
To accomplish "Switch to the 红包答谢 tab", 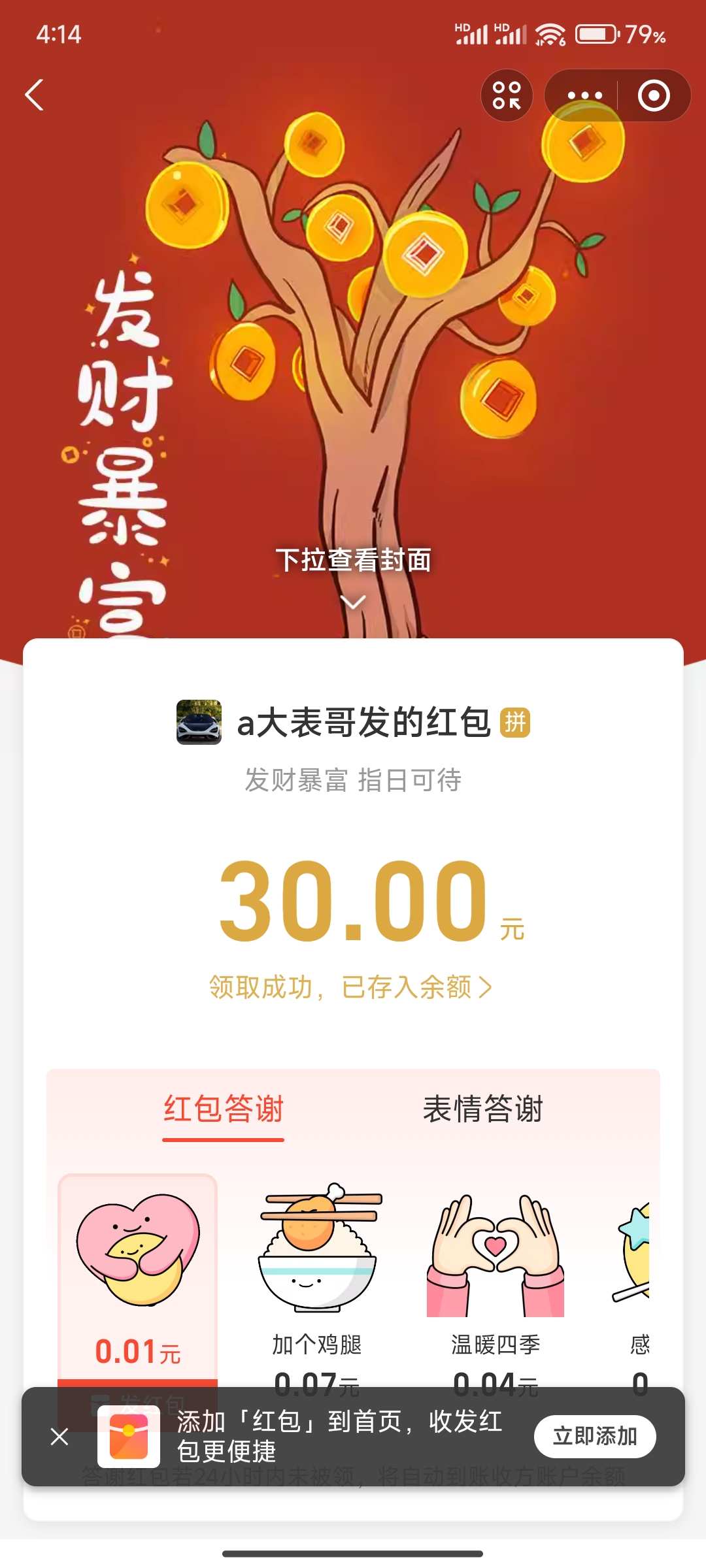I will point(223,1104).
